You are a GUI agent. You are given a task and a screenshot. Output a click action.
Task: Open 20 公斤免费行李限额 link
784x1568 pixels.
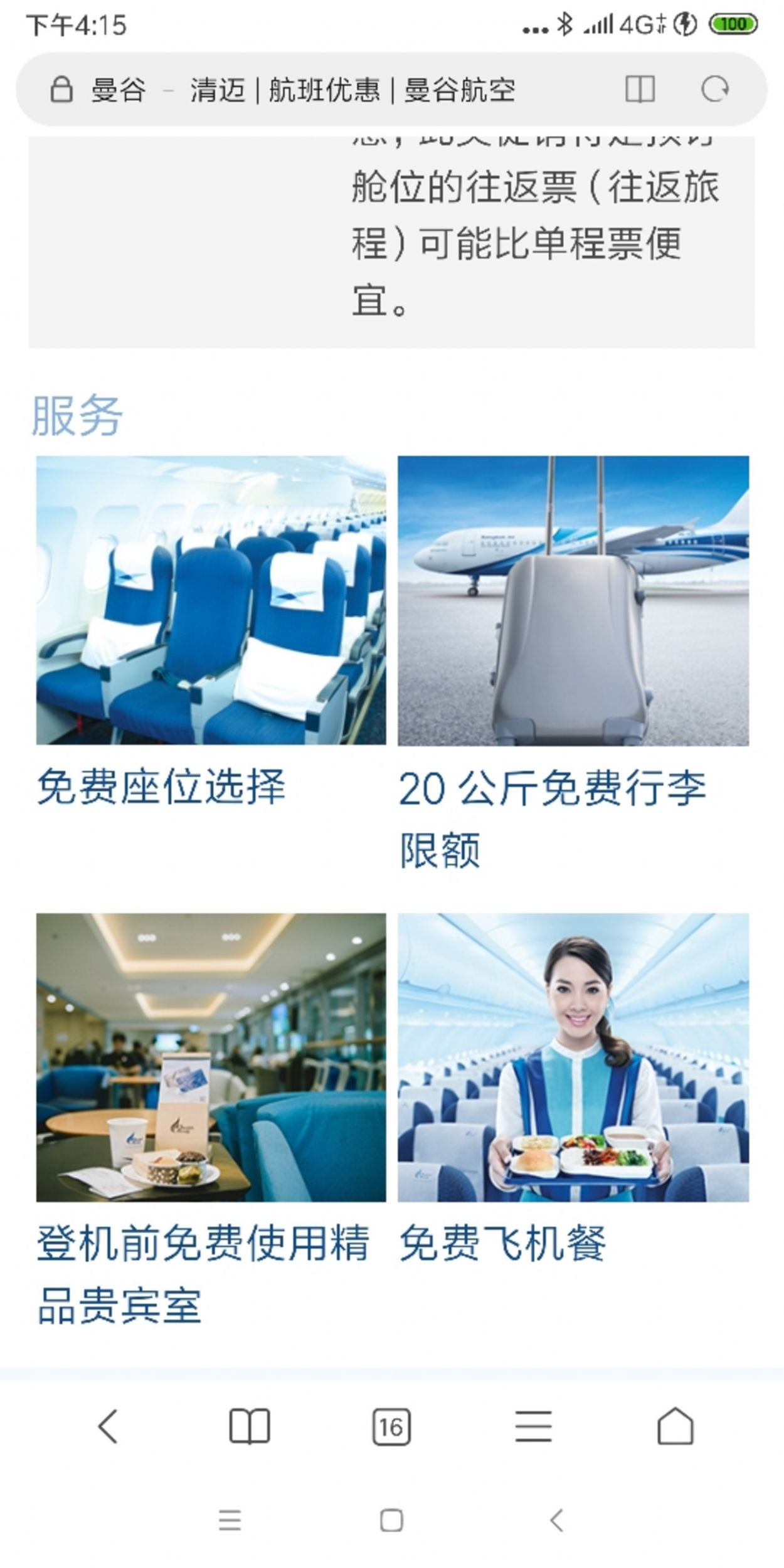(x=552, y=818)
